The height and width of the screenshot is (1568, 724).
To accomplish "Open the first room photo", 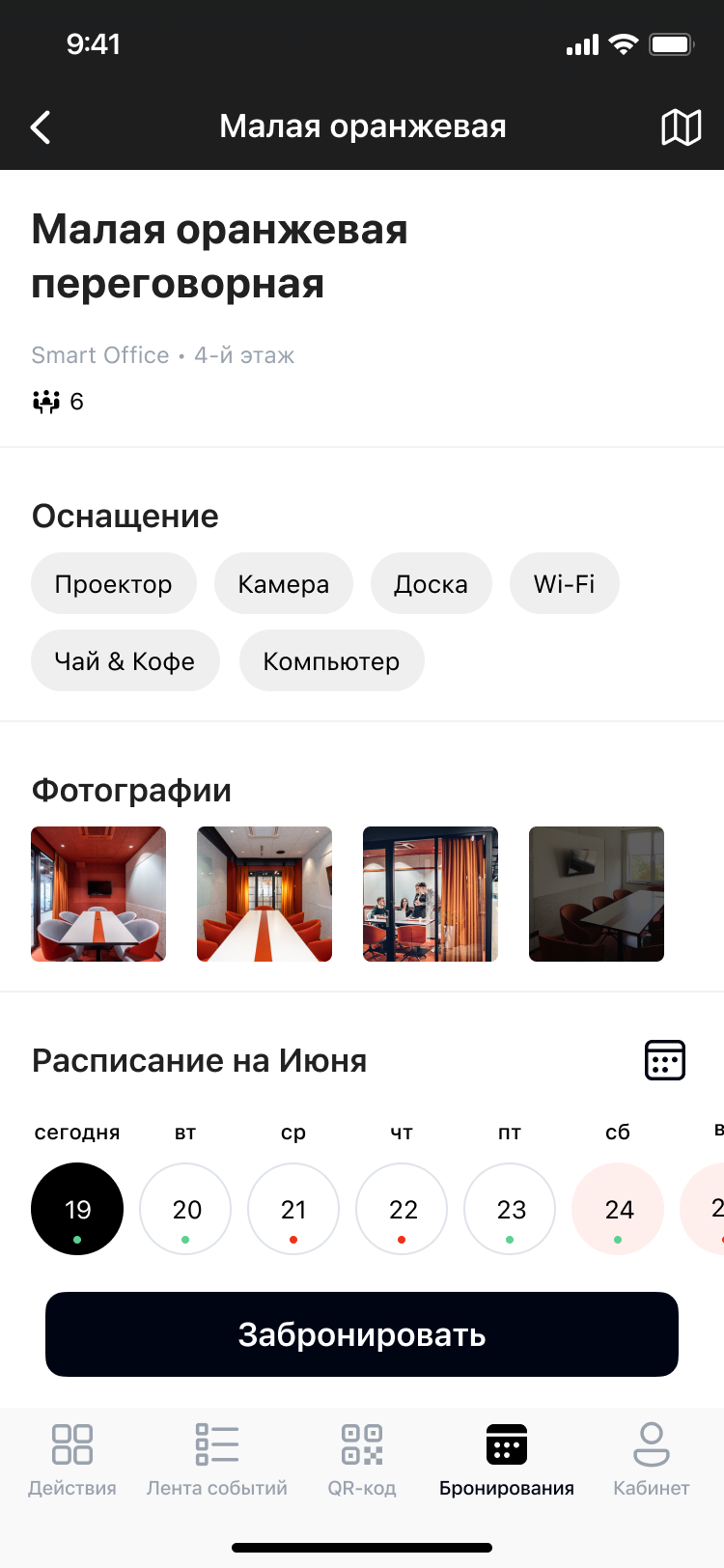I will coord(98,894).
